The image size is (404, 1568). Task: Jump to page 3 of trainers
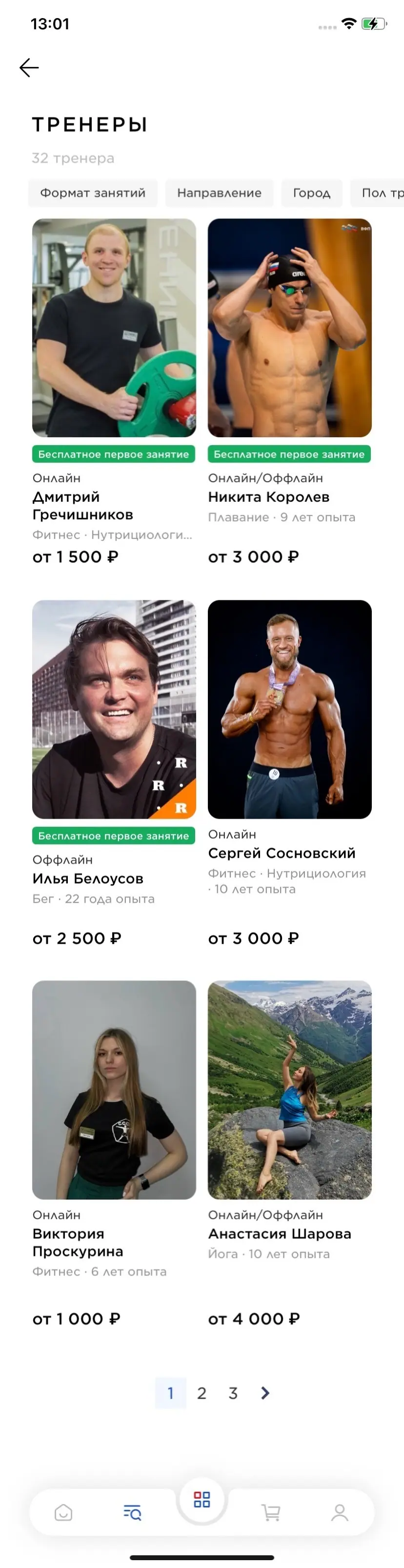click(233, 1393)
